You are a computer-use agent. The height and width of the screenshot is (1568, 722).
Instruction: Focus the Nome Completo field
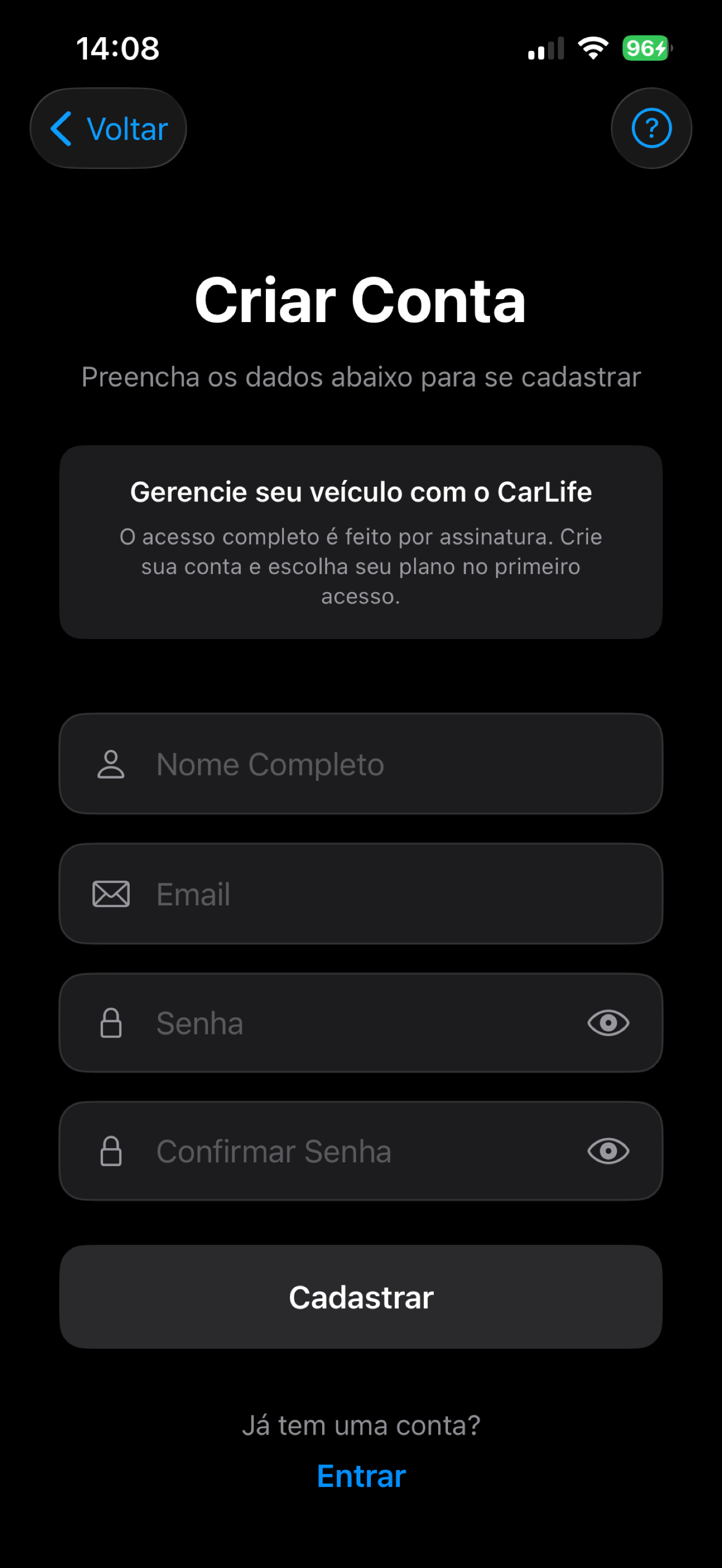[x=361, y=764]
